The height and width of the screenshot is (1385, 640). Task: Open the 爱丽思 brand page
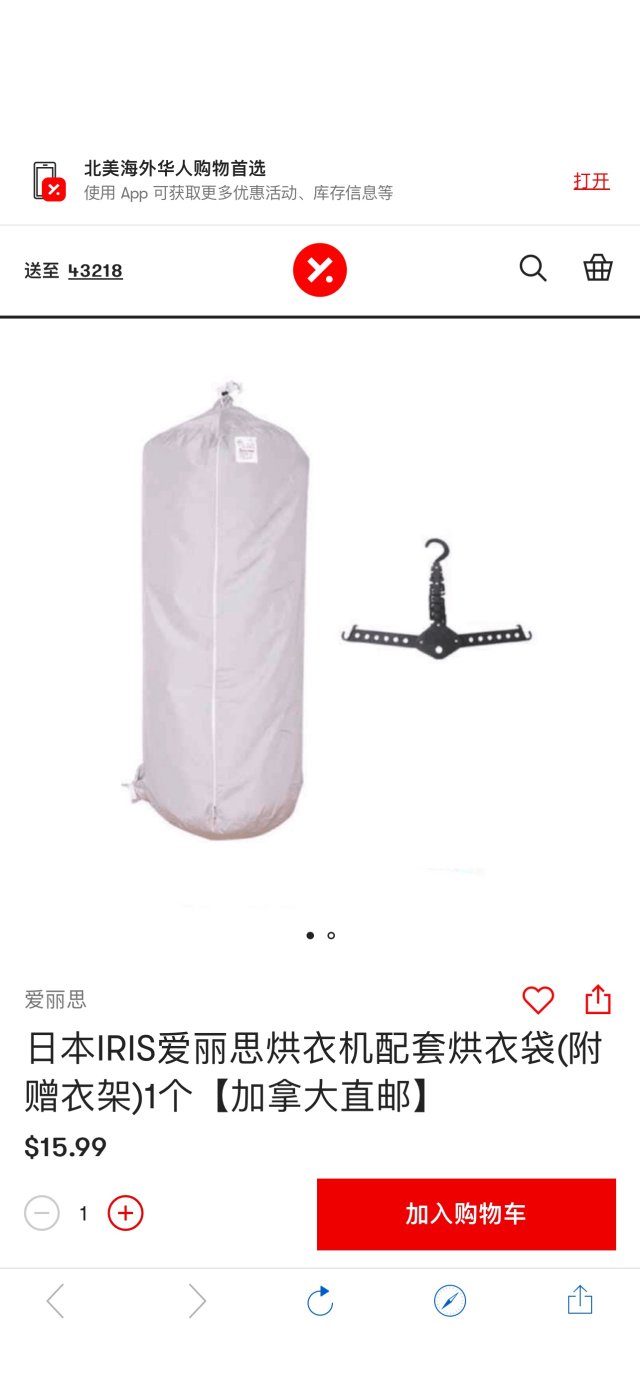coord(56,999)
